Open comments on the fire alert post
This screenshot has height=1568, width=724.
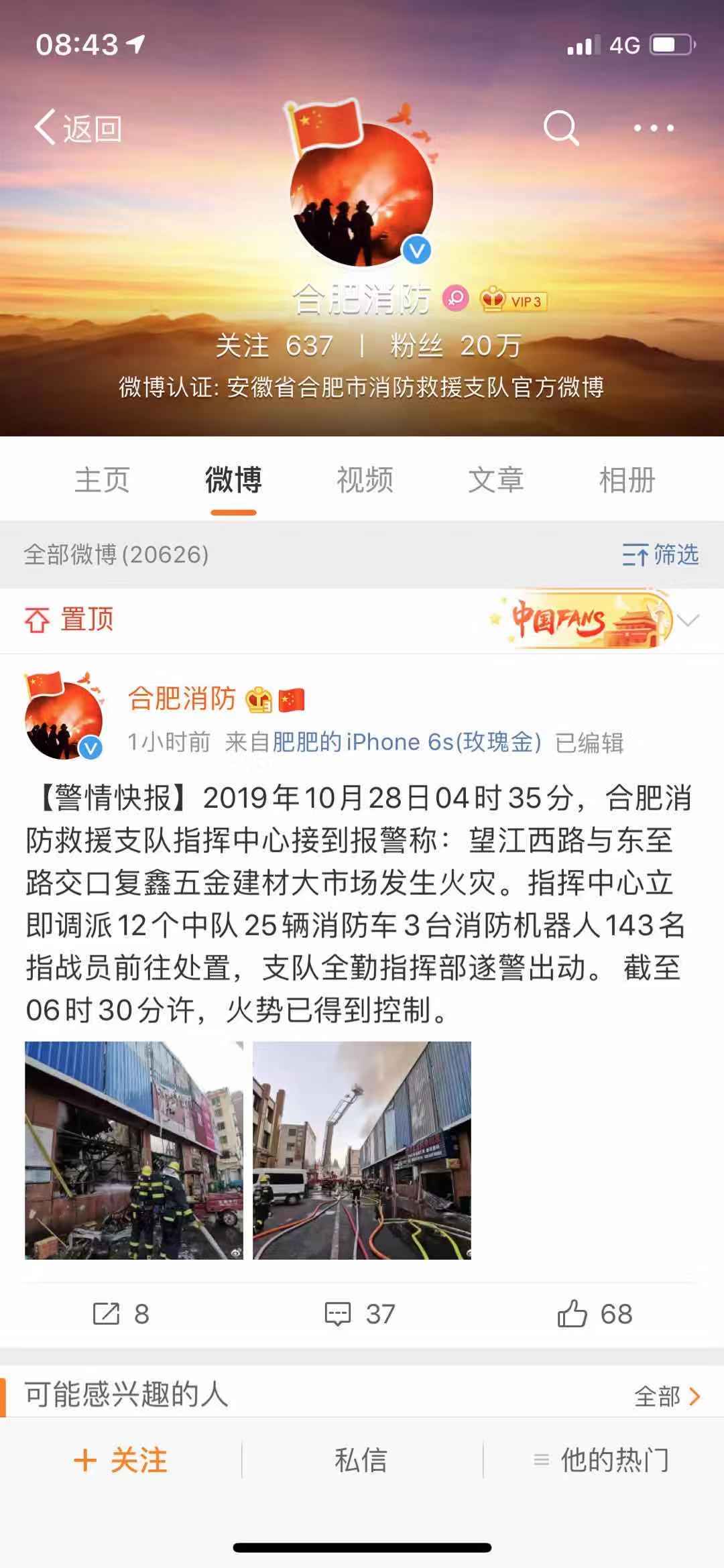[x=361, y=1313]
